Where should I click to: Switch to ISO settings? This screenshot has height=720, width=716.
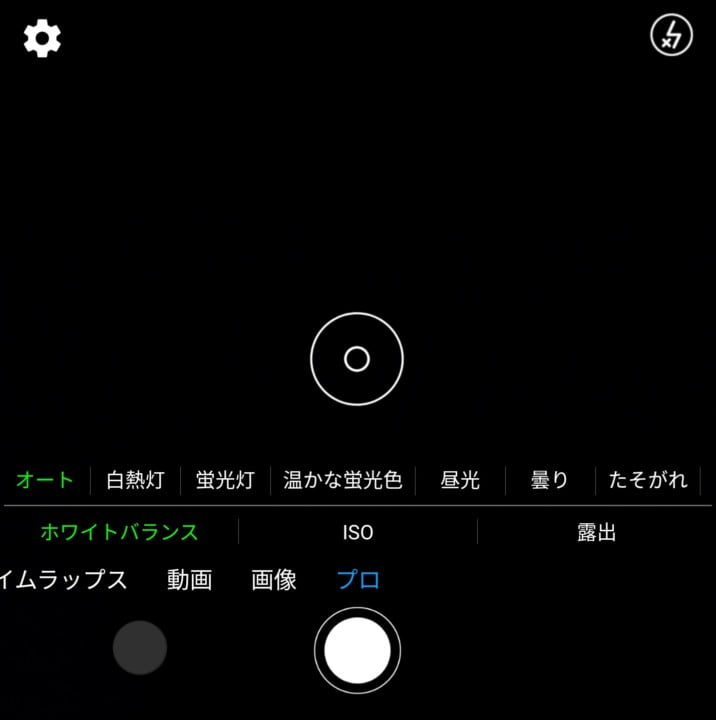[x=357, y=532]
